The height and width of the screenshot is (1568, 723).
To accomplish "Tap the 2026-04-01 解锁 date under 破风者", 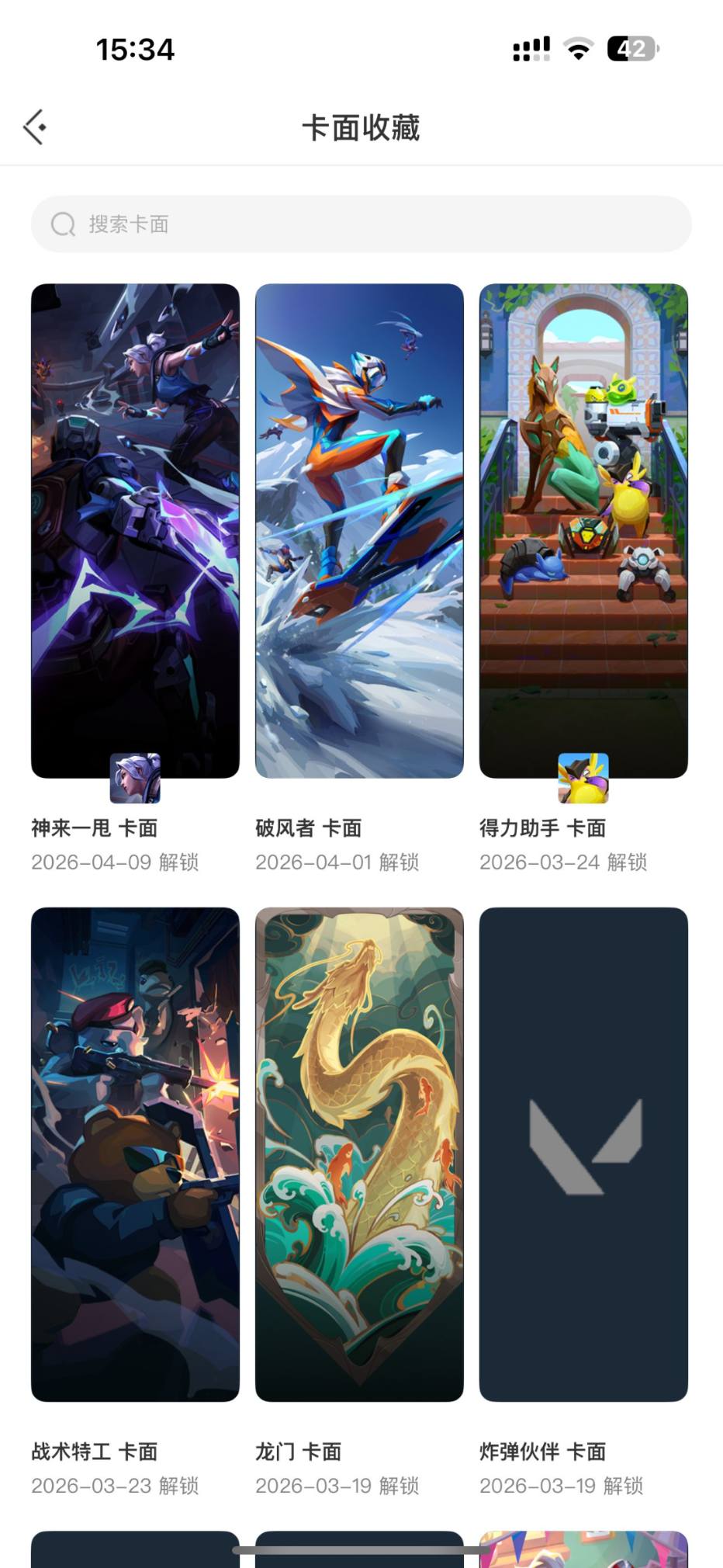I will 339,862.
